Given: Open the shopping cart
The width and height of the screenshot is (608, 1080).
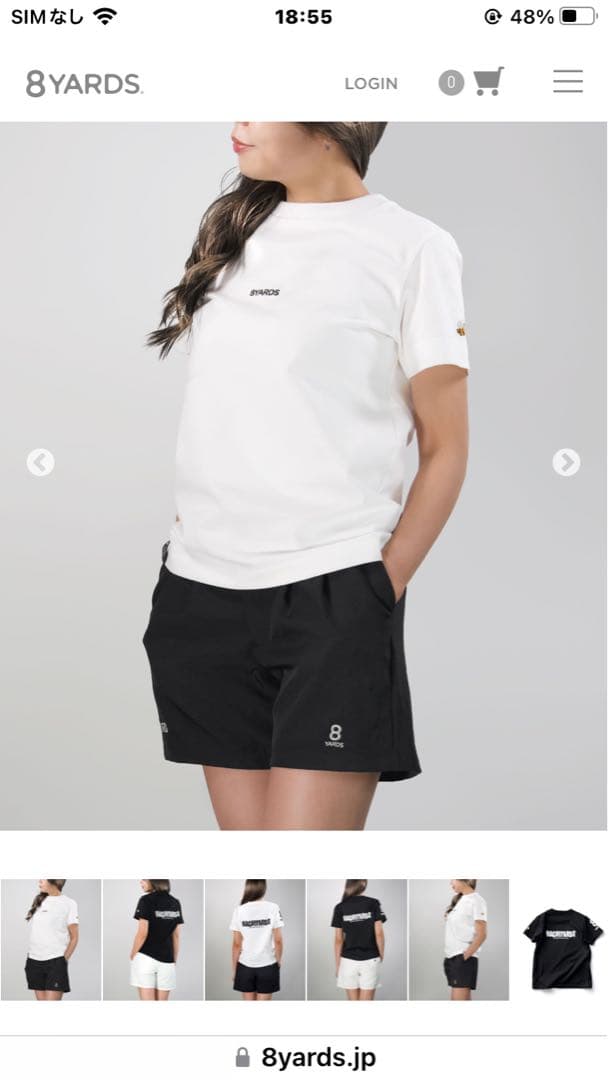Looking at the screenshot, I should click(x=487, y=82).
